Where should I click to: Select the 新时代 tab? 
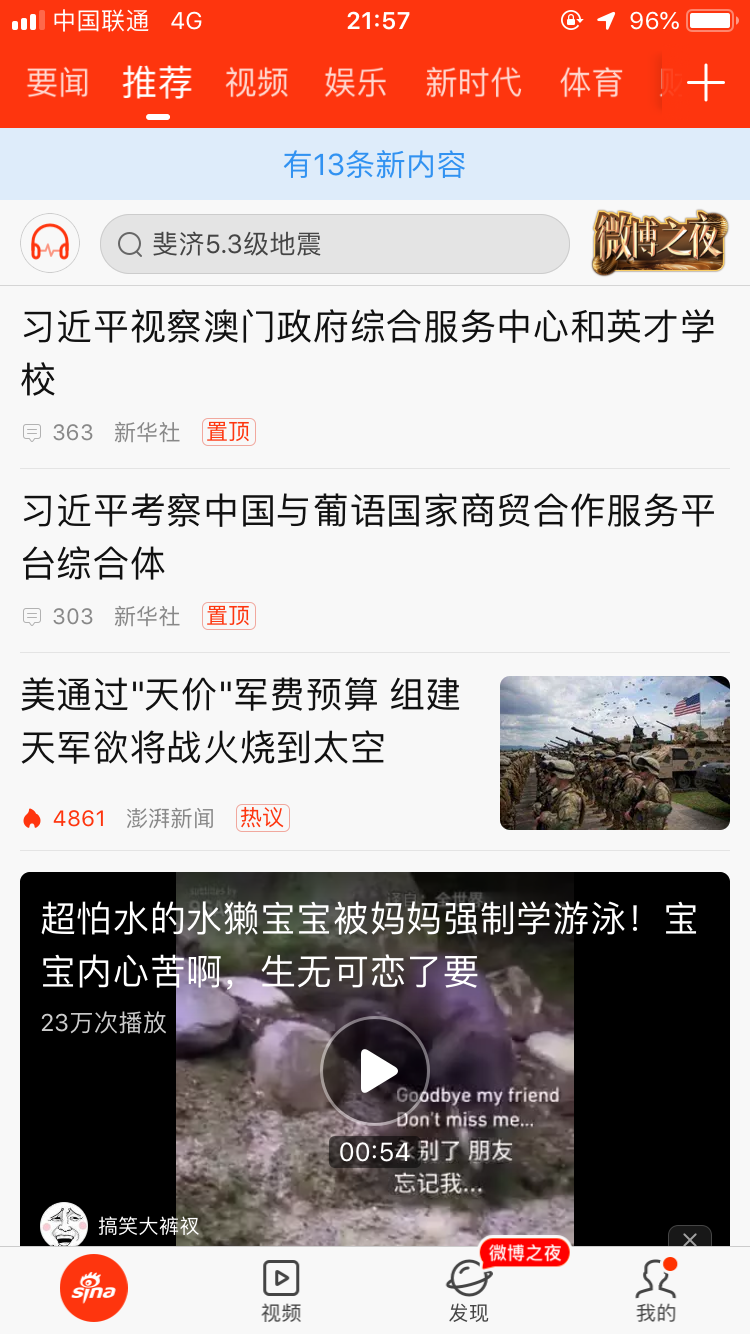point(473,83)
